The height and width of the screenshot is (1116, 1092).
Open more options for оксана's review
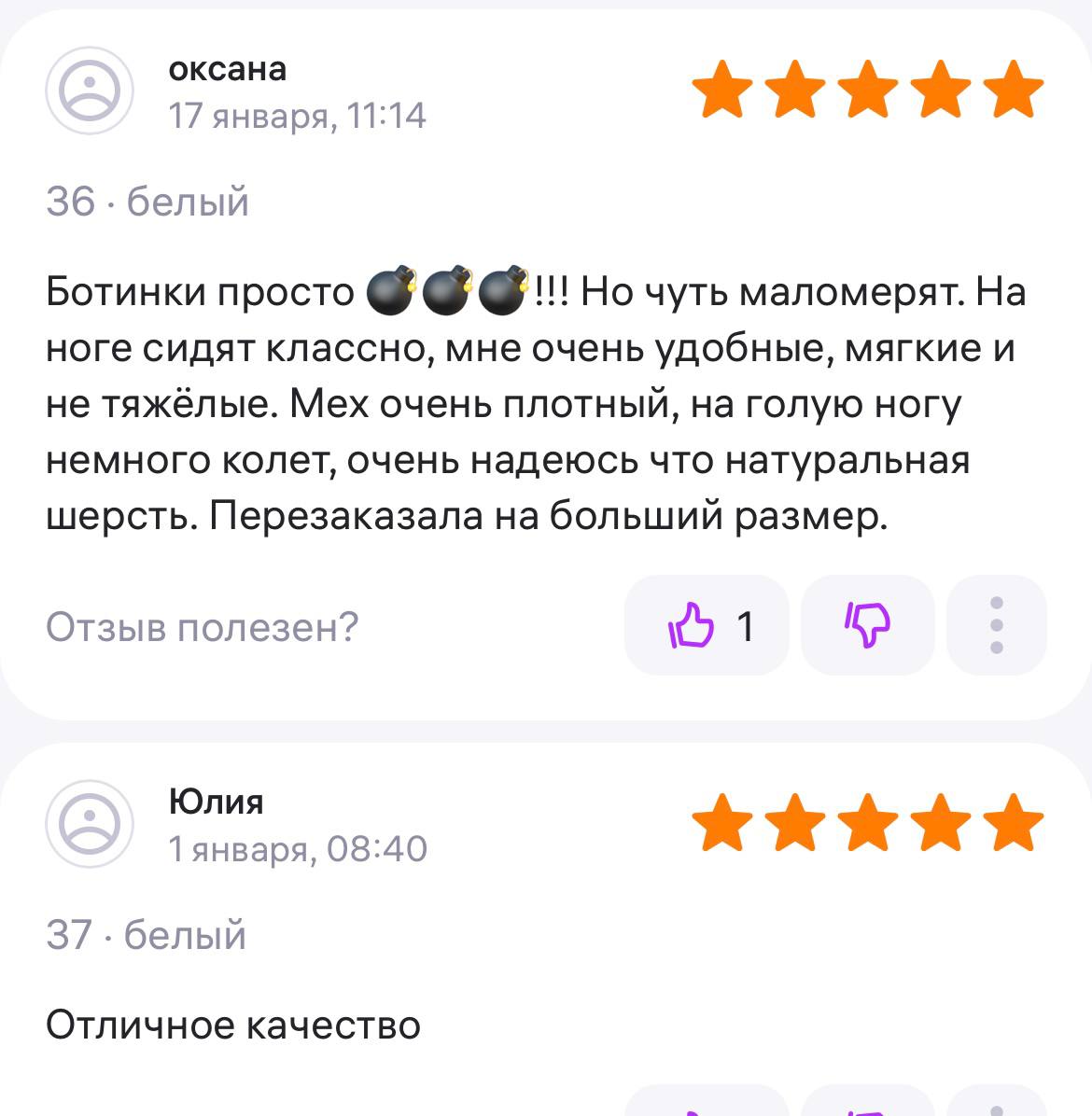[x=996, y=625]
